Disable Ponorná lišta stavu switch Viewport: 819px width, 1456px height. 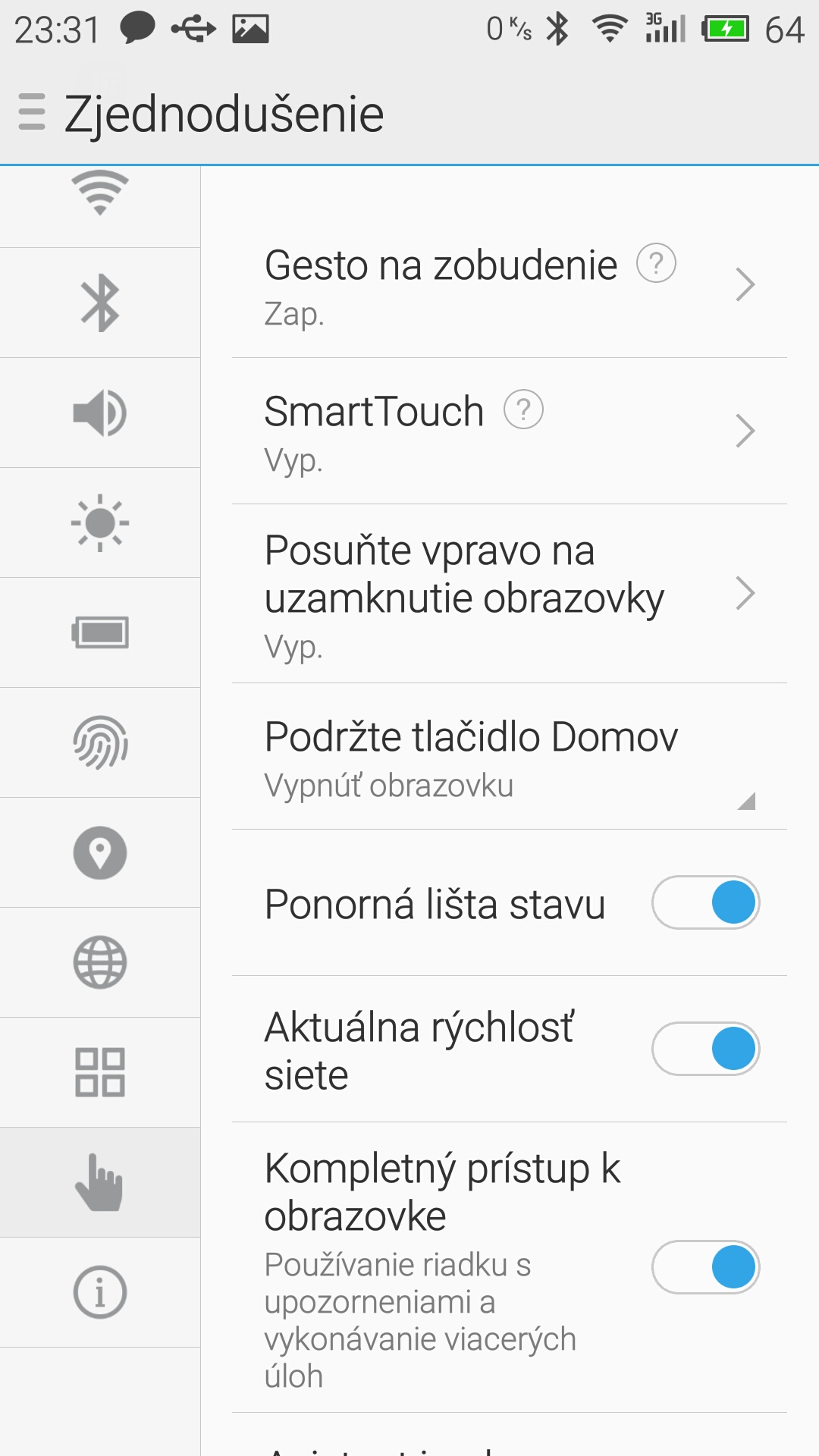pyautogui.click(x=706, y=902)
